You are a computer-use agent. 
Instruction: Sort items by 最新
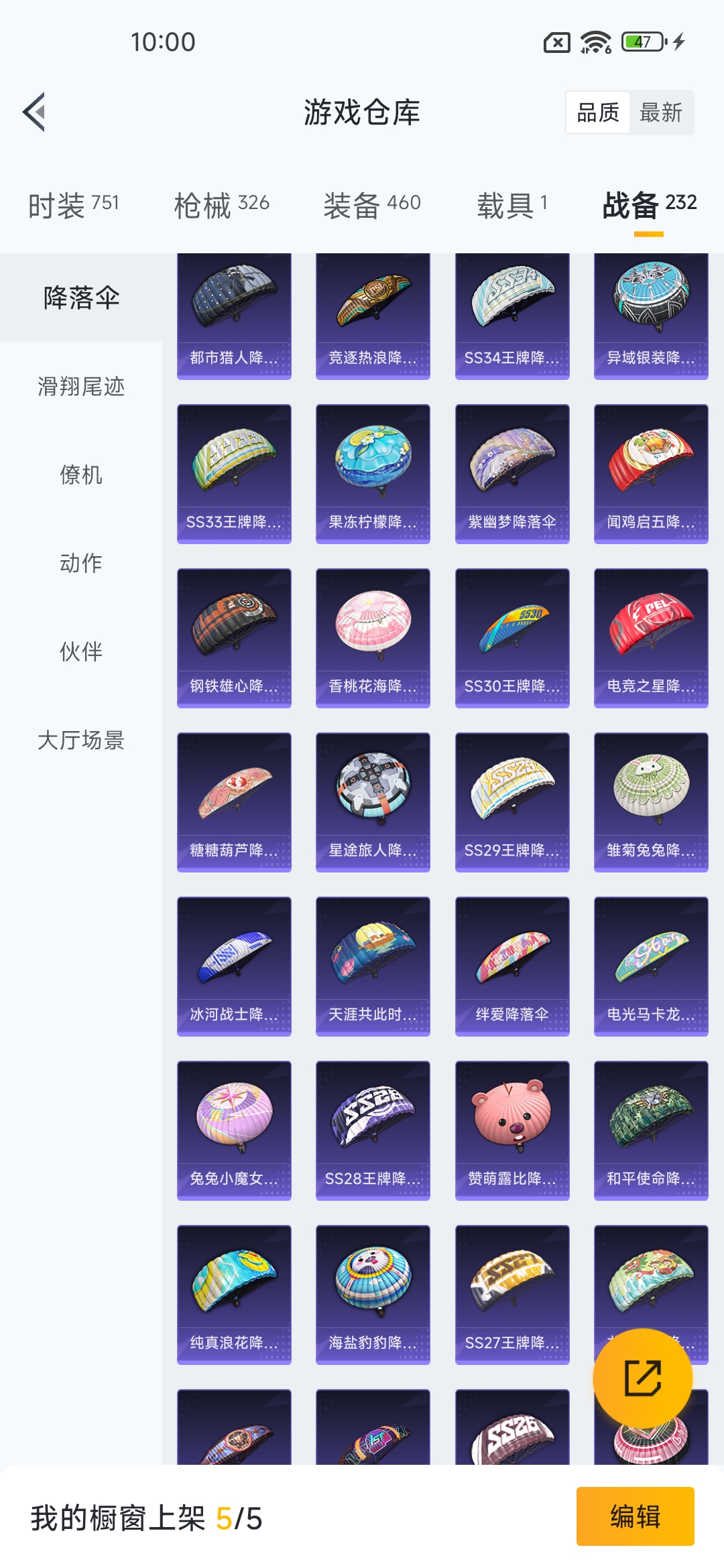[x=661, y=113]
